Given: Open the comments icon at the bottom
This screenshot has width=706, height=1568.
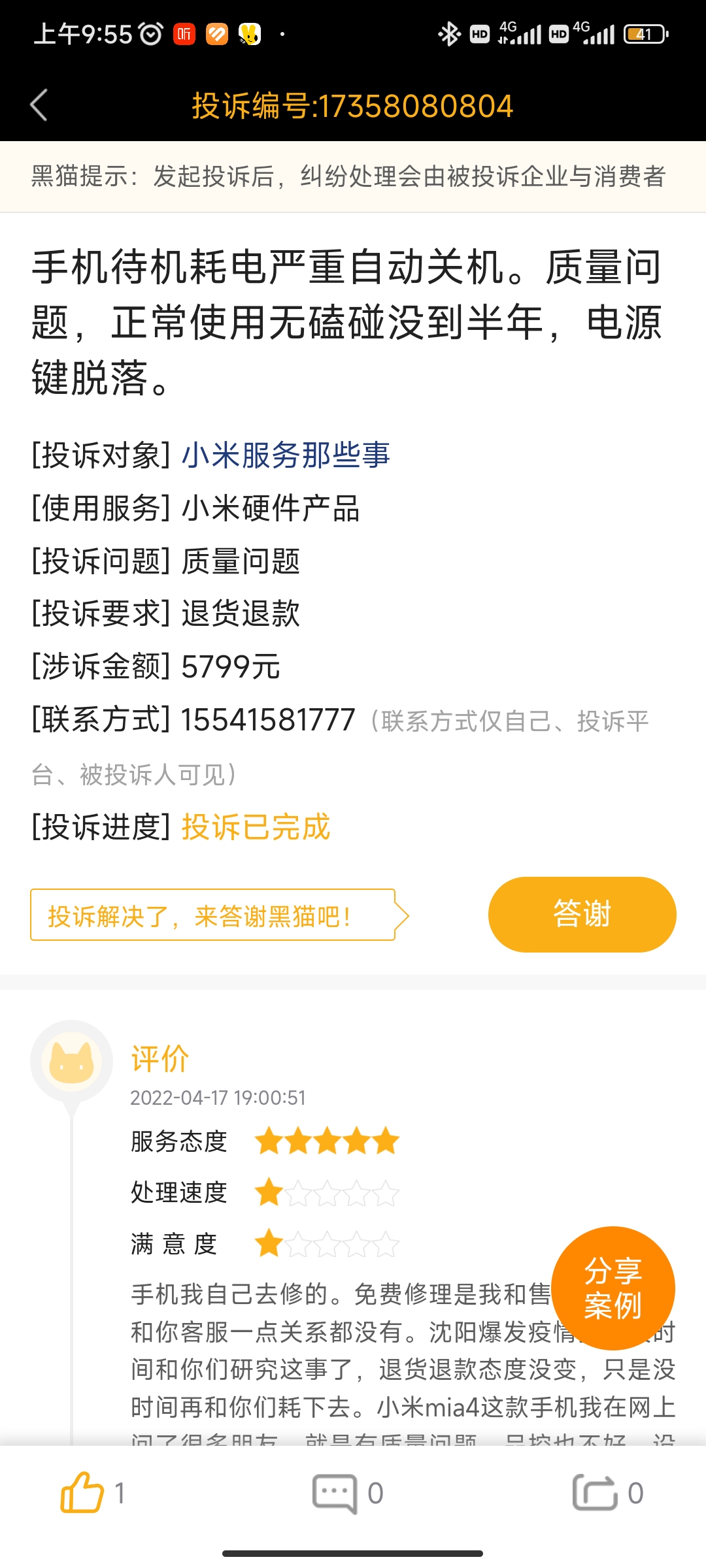Looking at the screenshot, I should pos(335,1494).
